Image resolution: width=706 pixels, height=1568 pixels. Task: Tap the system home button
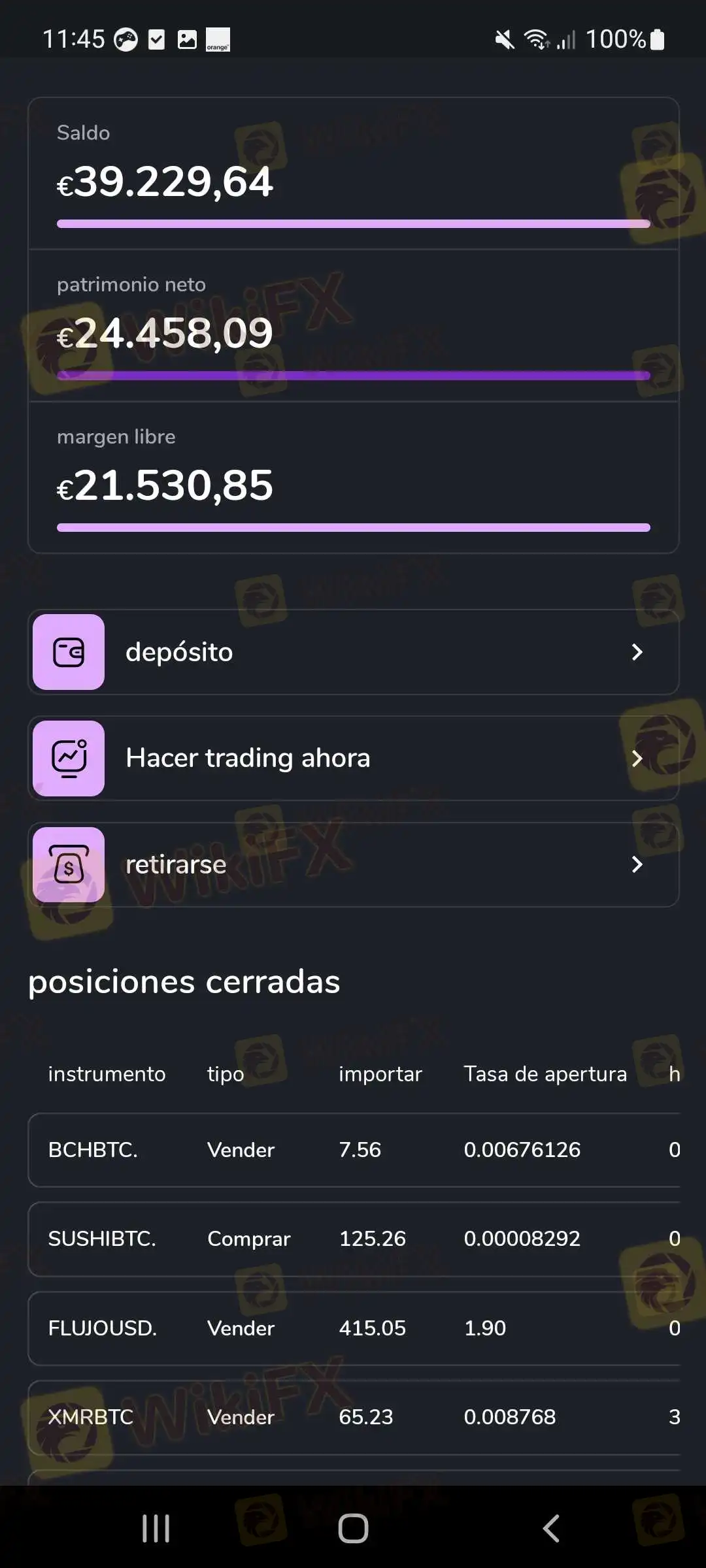(x=353, y=1529)
